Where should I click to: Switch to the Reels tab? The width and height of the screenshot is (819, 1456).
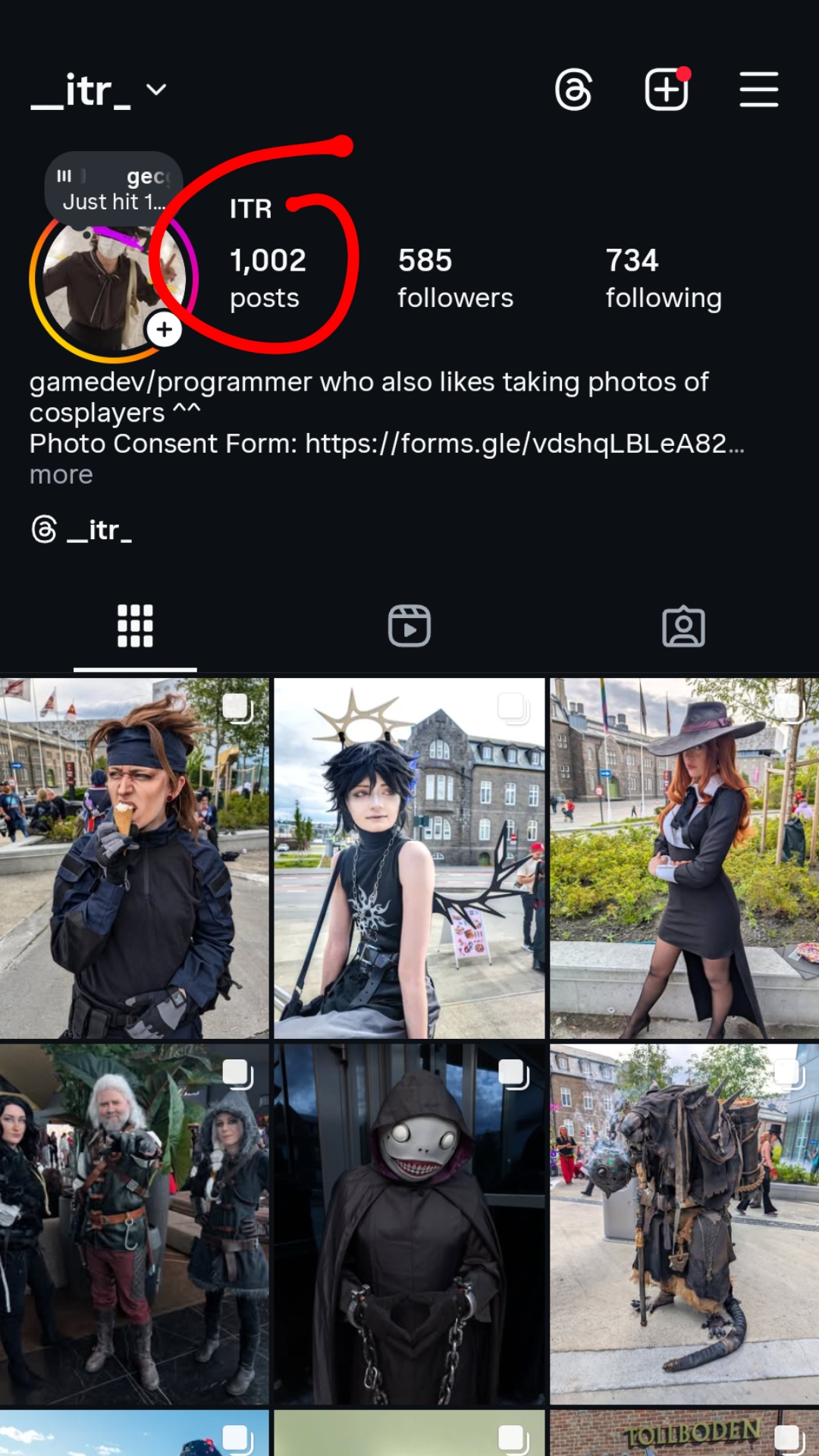[409, 626]
